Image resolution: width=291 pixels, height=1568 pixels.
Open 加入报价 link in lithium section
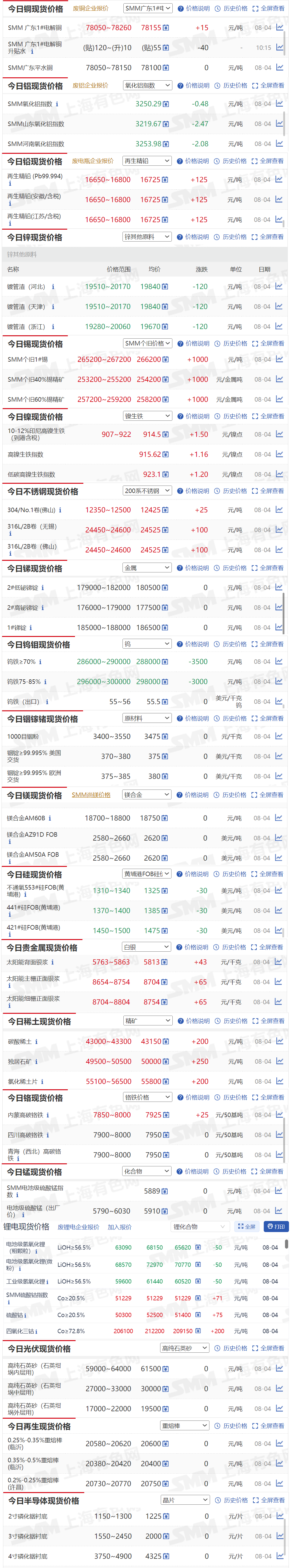tap(119, 1227)
